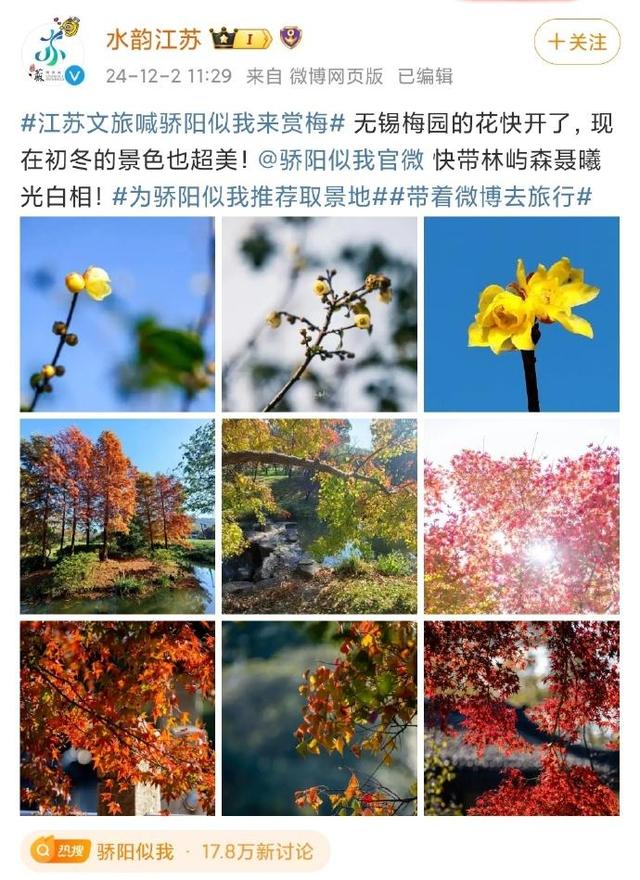Open the large yellow blossom photo
This screenshot has width=640, height=880.
(521, 314)
